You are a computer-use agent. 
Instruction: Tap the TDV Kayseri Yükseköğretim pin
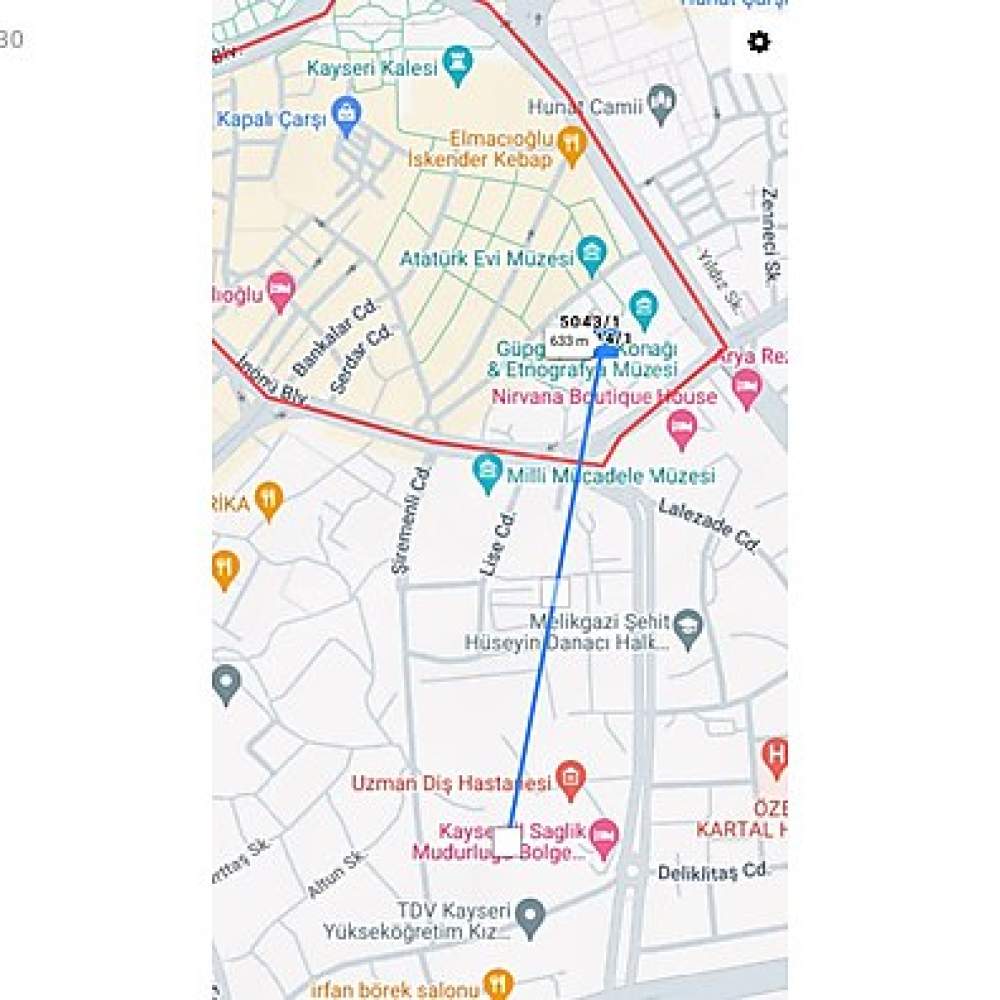coord(530,913)
